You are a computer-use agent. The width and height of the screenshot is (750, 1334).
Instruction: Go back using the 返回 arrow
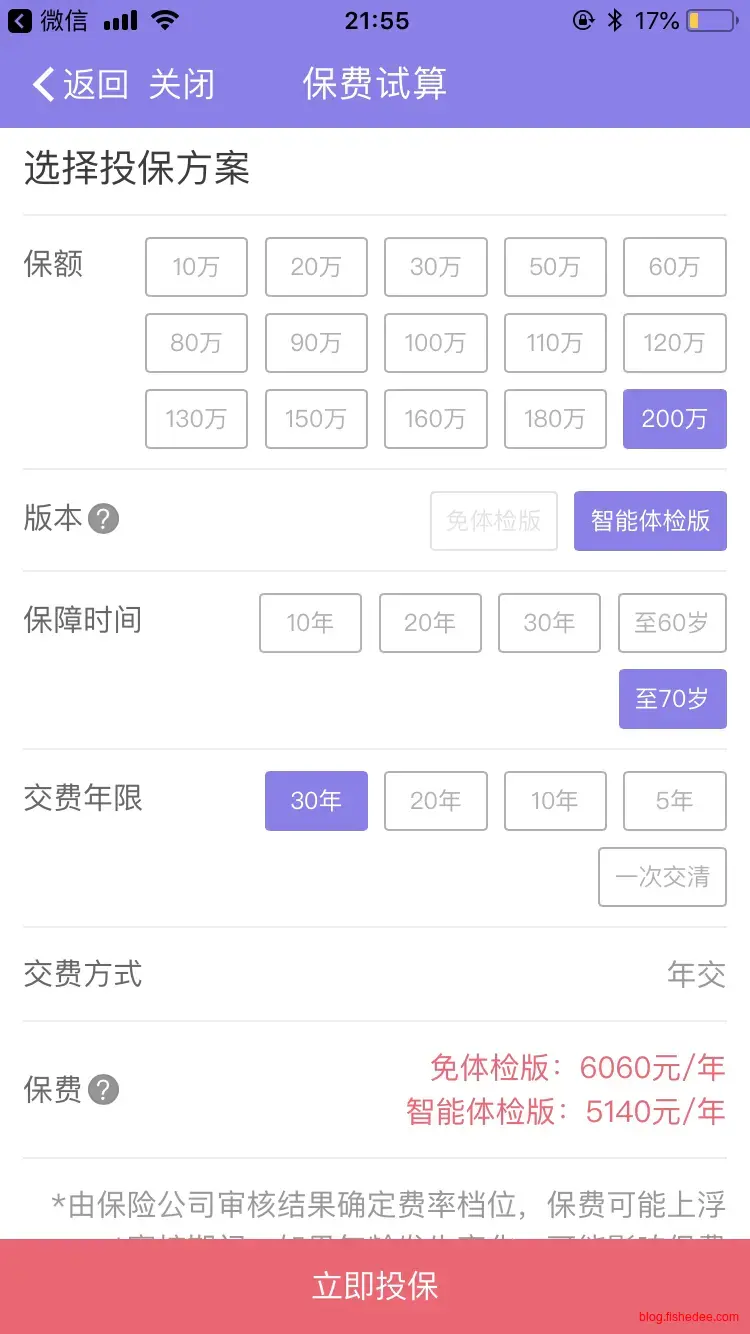coord(80,85)
